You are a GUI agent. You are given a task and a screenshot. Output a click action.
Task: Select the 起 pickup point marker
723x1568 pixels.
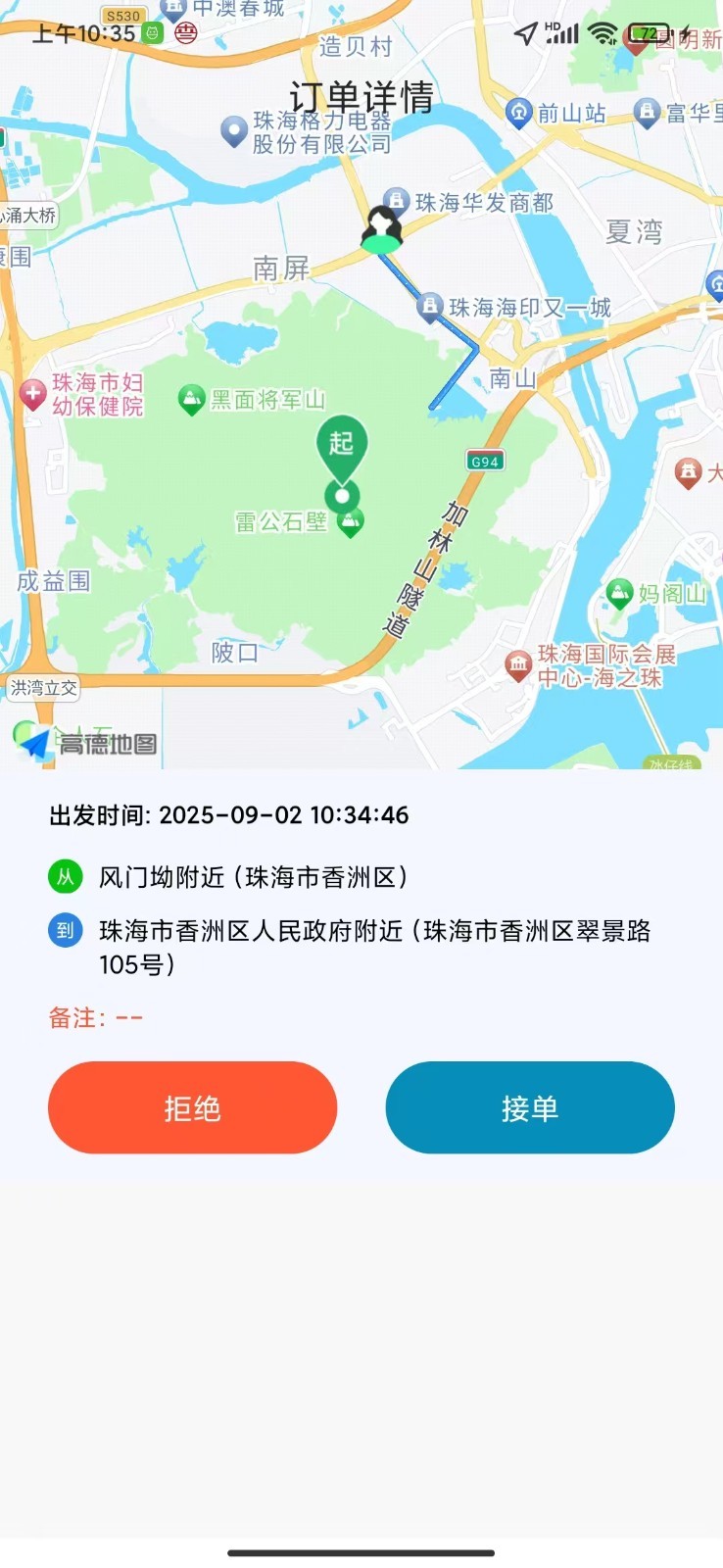pyautogui.click(x=342, y=446)
